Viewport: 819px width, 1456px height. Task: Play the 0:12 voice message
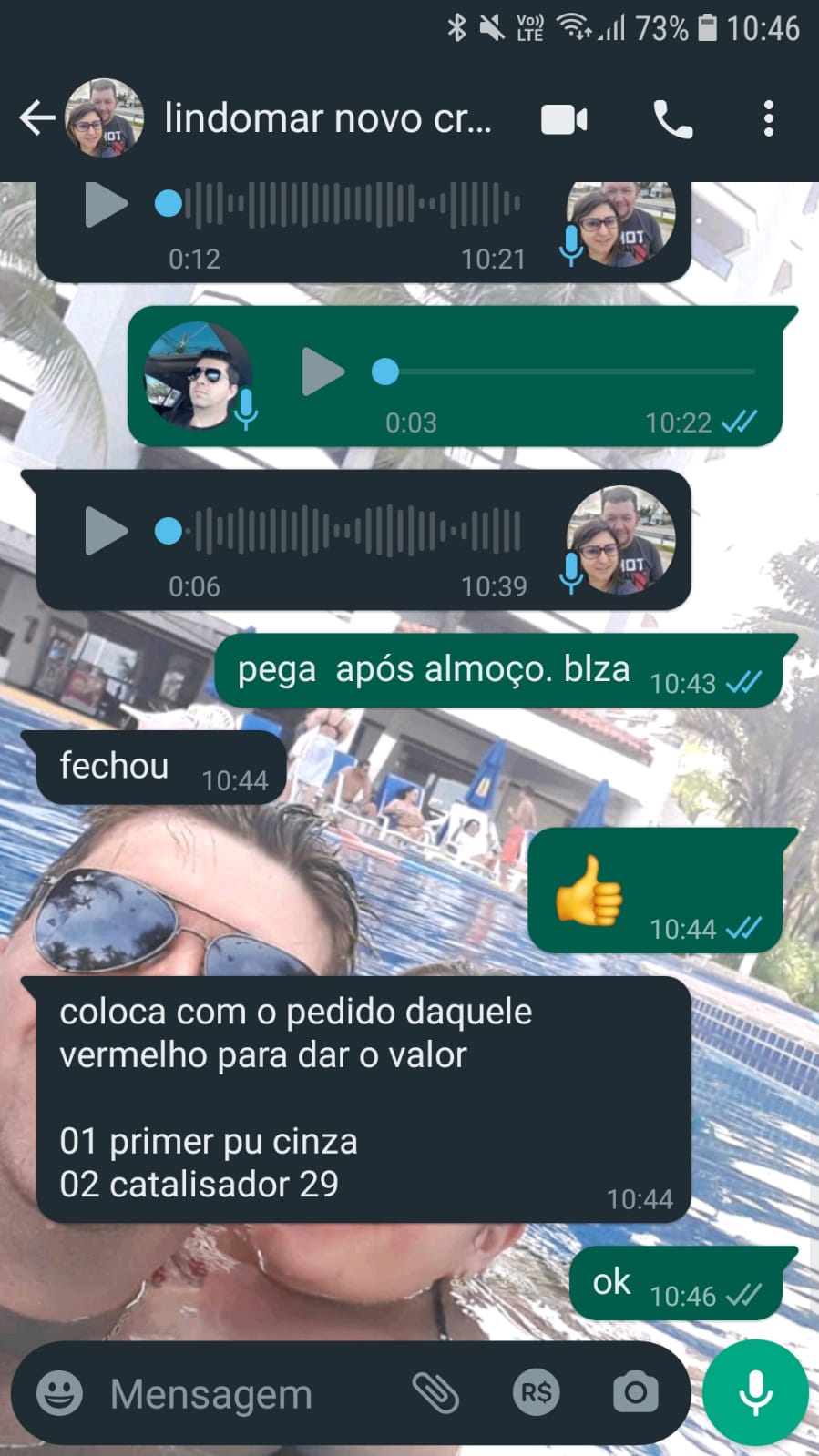[x=106, y=204]
